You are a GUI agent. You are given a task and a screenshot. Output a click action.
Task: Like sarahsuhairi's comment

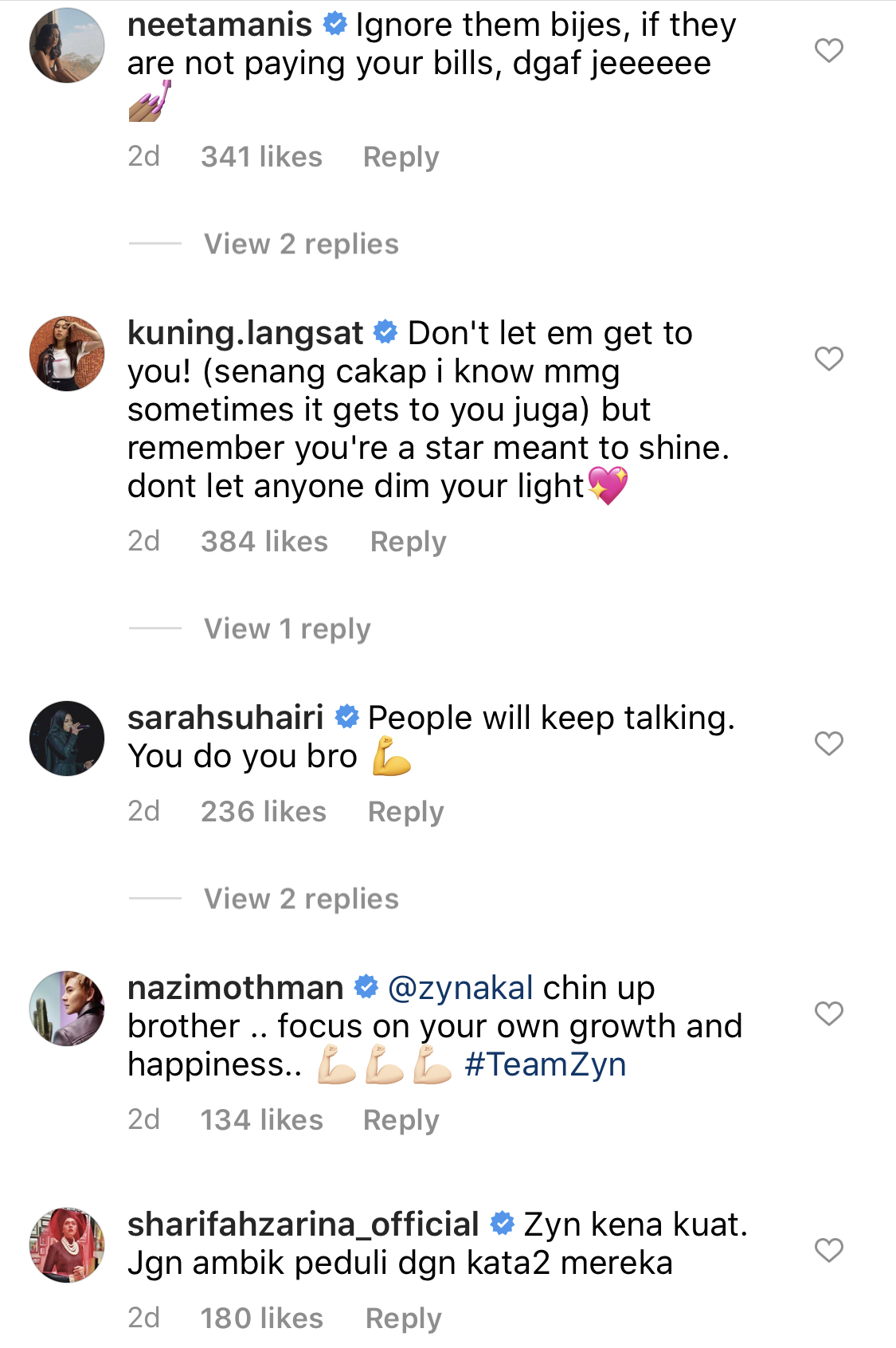click(x=828, y=743)
